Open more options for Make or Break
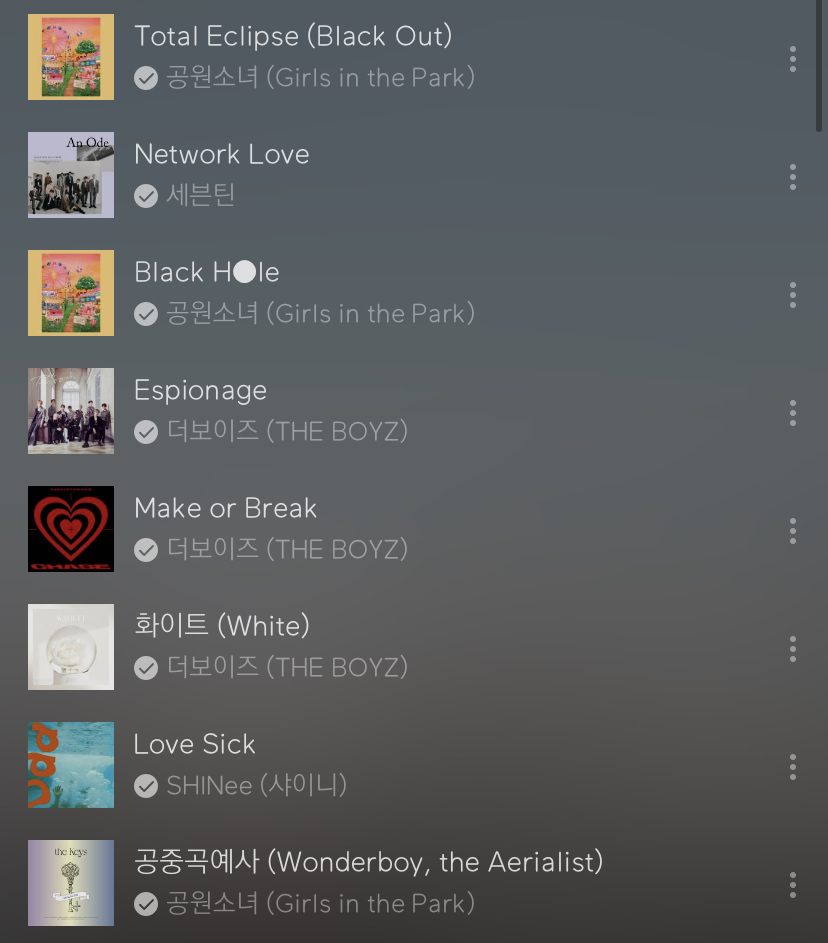This screenshot has height=943, width=828. coord(792,530)
